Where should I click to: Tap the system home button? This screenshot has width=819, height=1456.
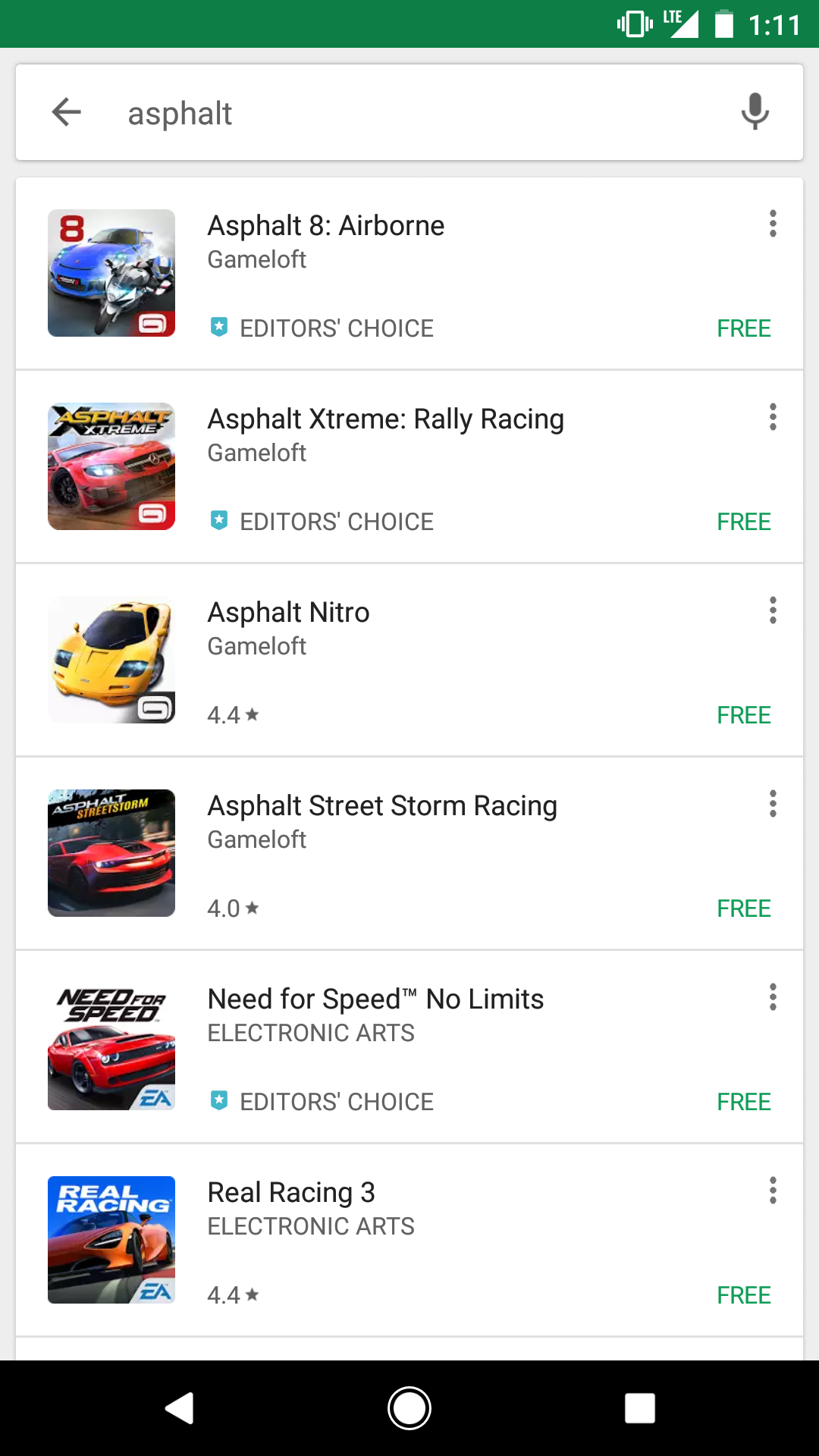409,1408
